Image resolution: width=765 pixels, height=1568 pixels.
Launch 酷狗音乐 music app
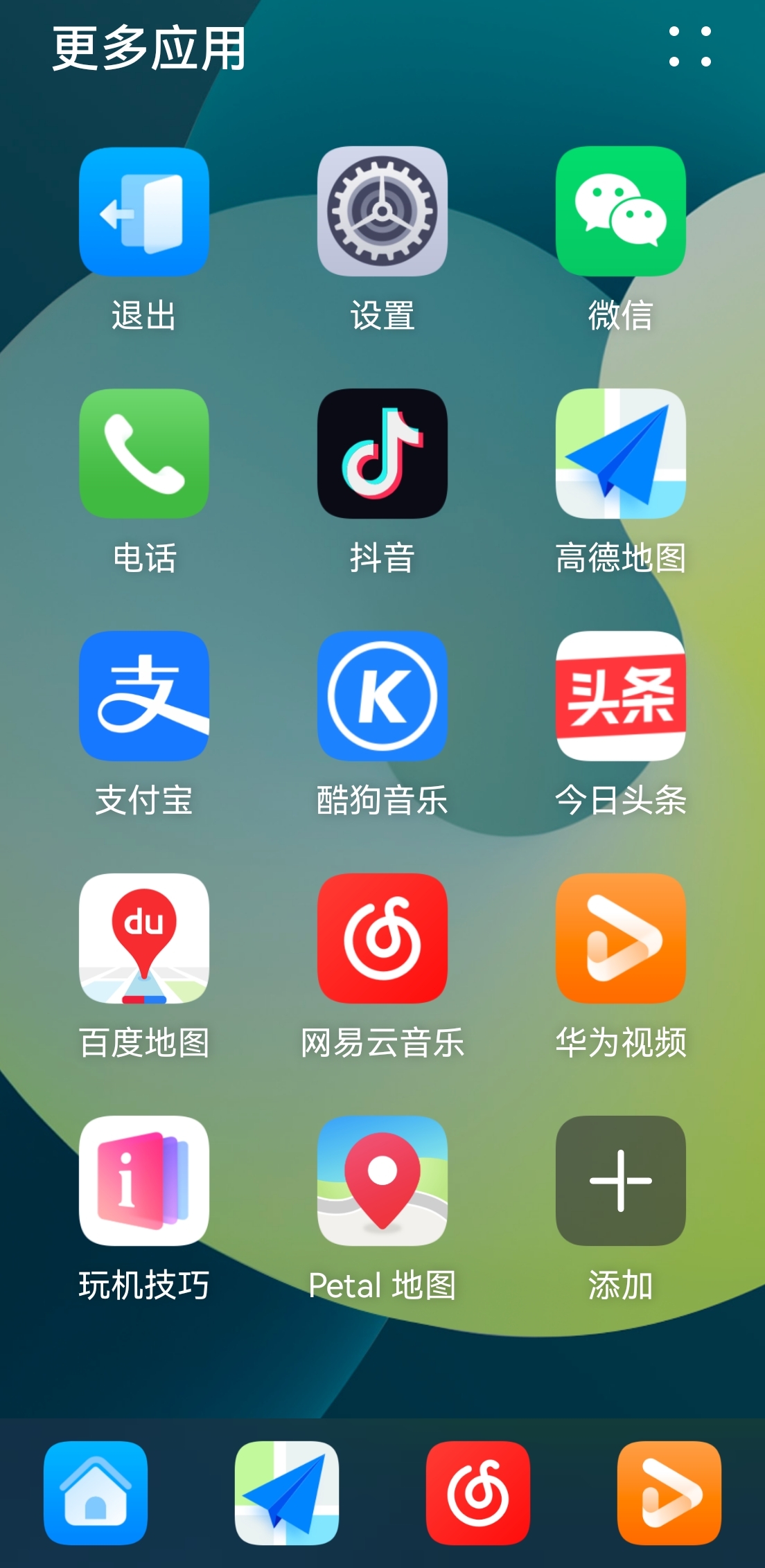tap(382, 696)
